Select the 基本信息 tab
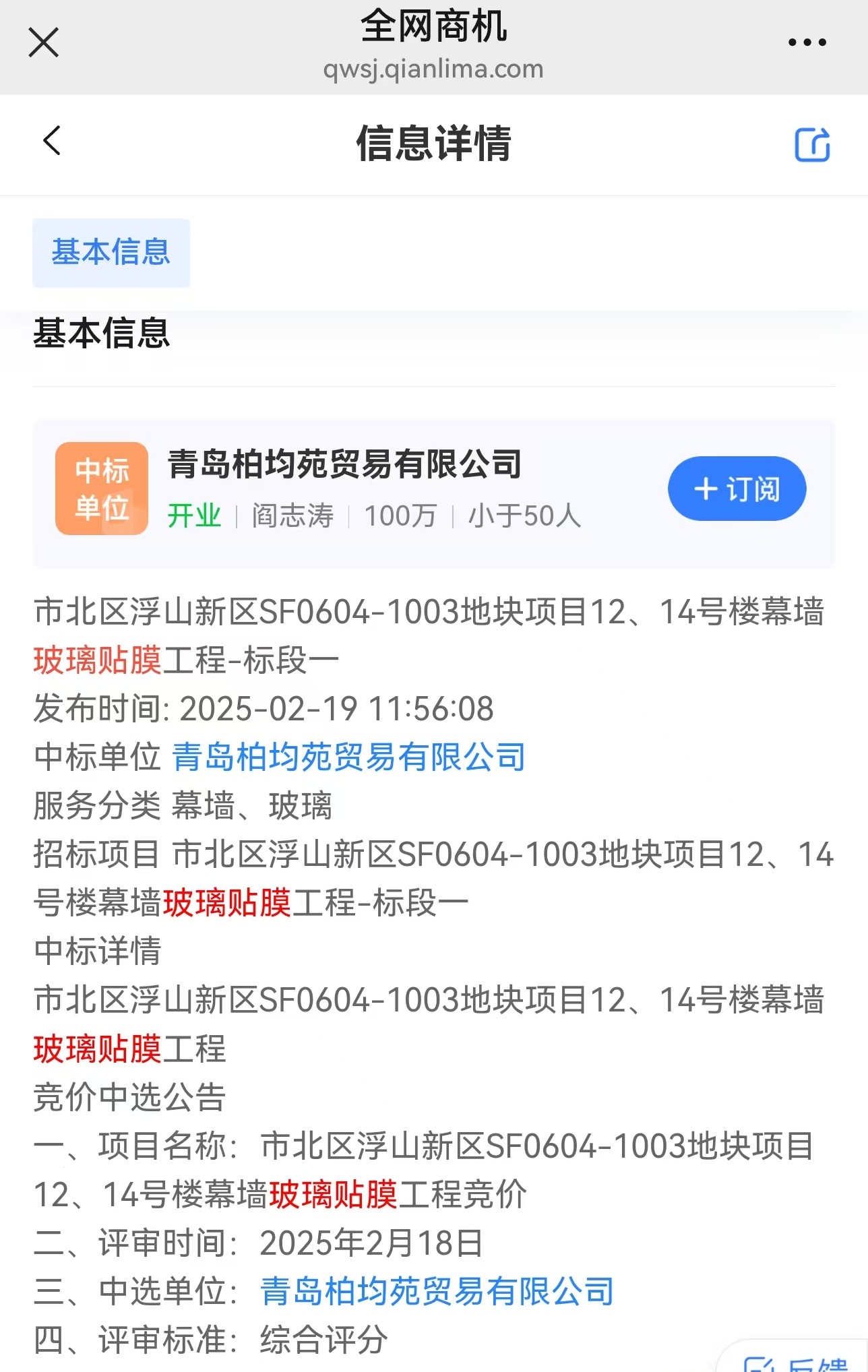Viewport: 868px width, 1372px height. tap(111, 253)
